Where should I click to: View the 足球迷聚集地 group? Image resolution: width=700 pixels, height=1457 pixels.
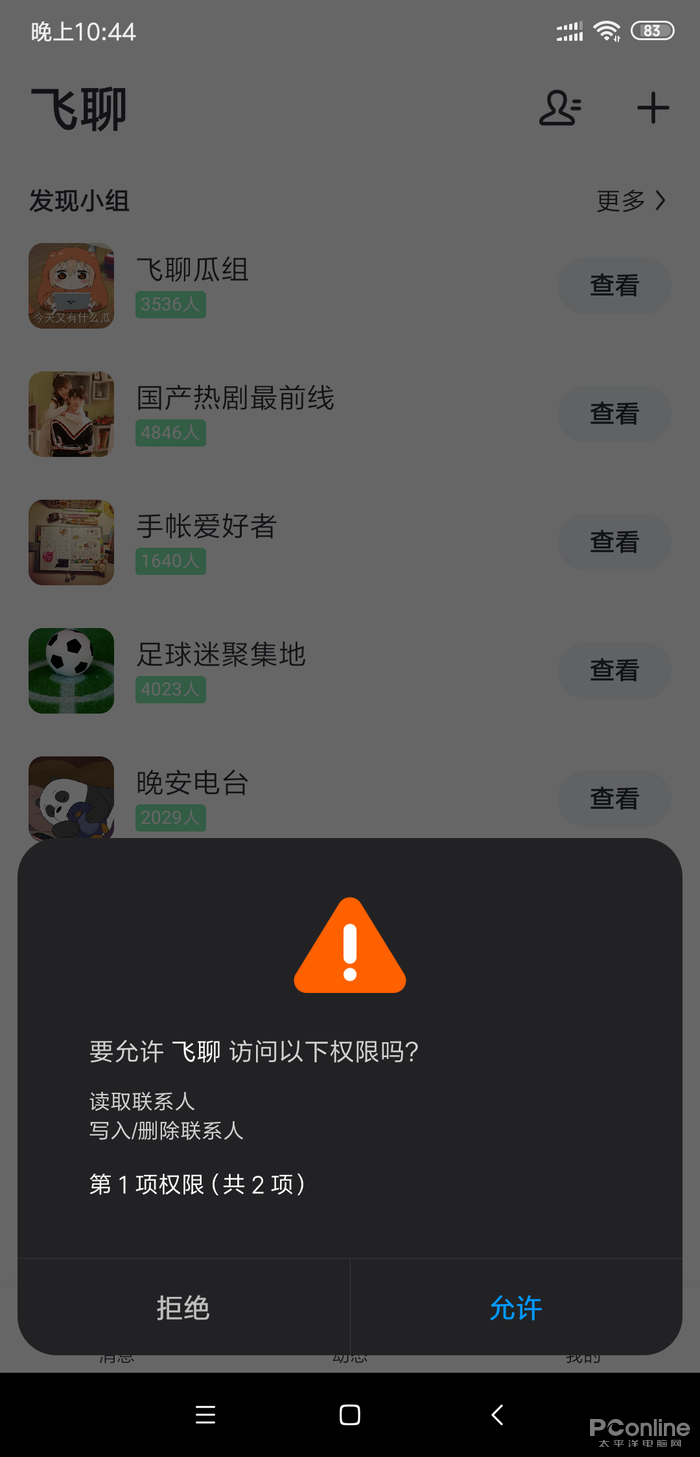point(613,670)
